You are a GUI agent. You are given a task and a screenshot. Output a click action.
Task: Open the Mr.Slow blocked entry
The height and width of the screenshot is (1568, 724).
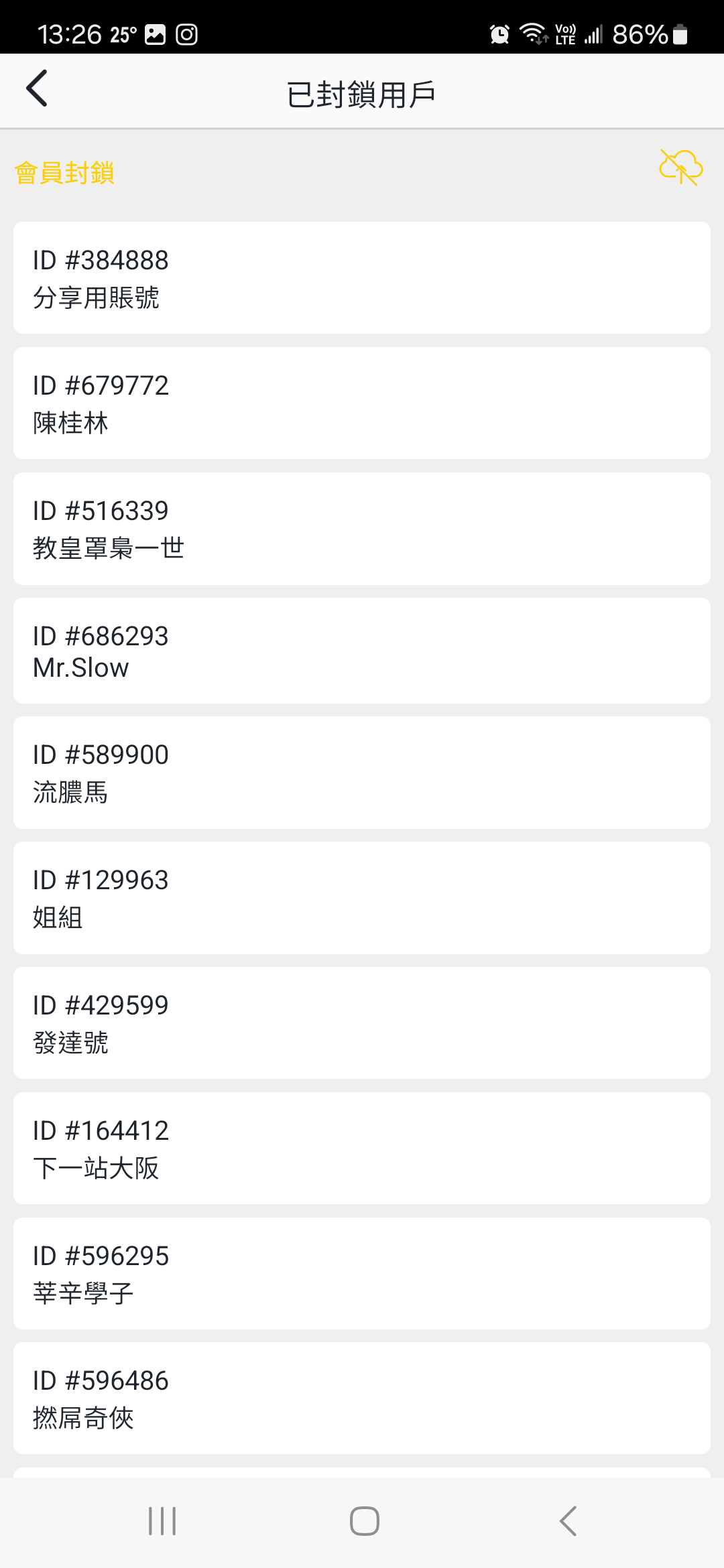tap(362, 651)
